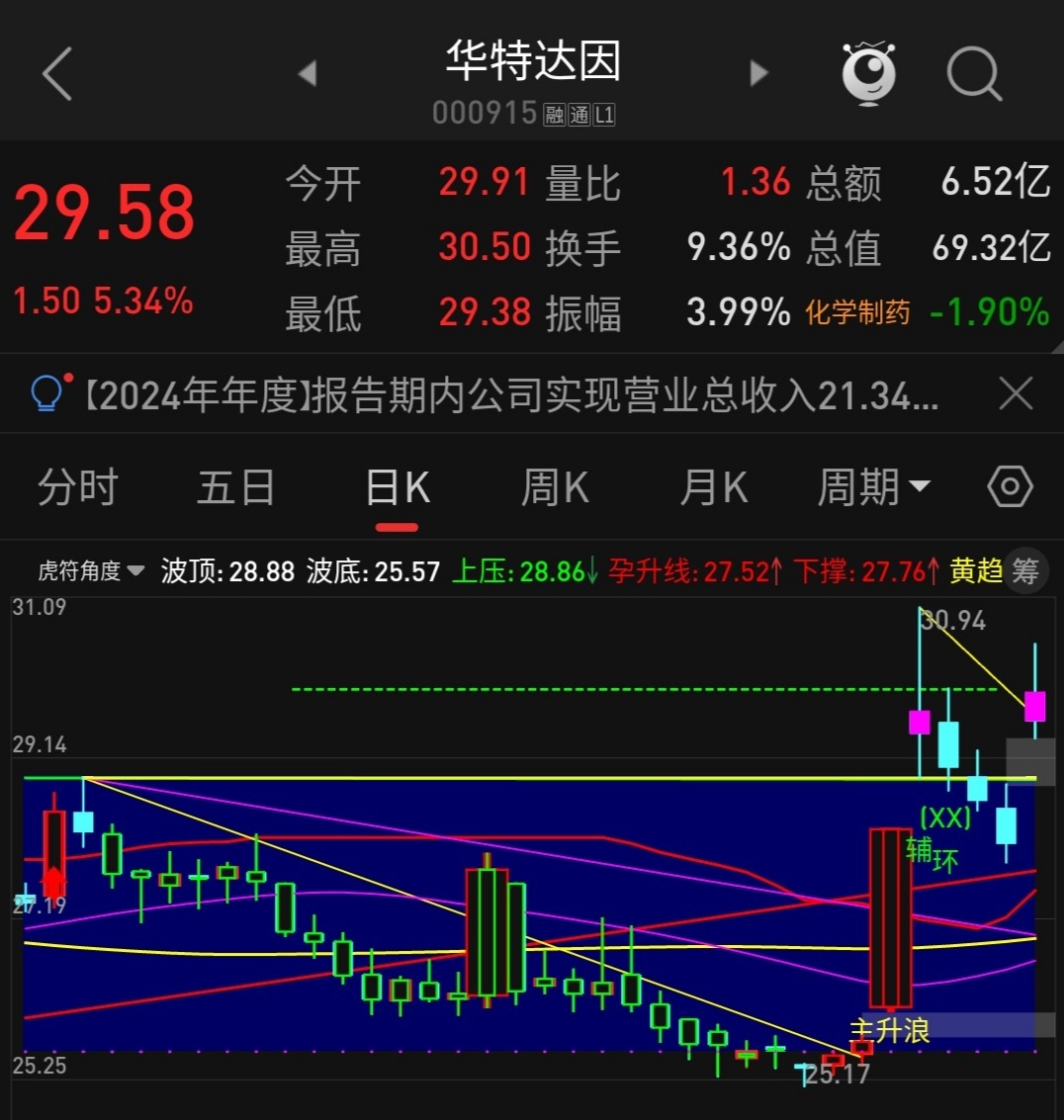Switch to the 月K chart tab
The height and width of the screenshot is (1120, 1064).
[713, 488]
